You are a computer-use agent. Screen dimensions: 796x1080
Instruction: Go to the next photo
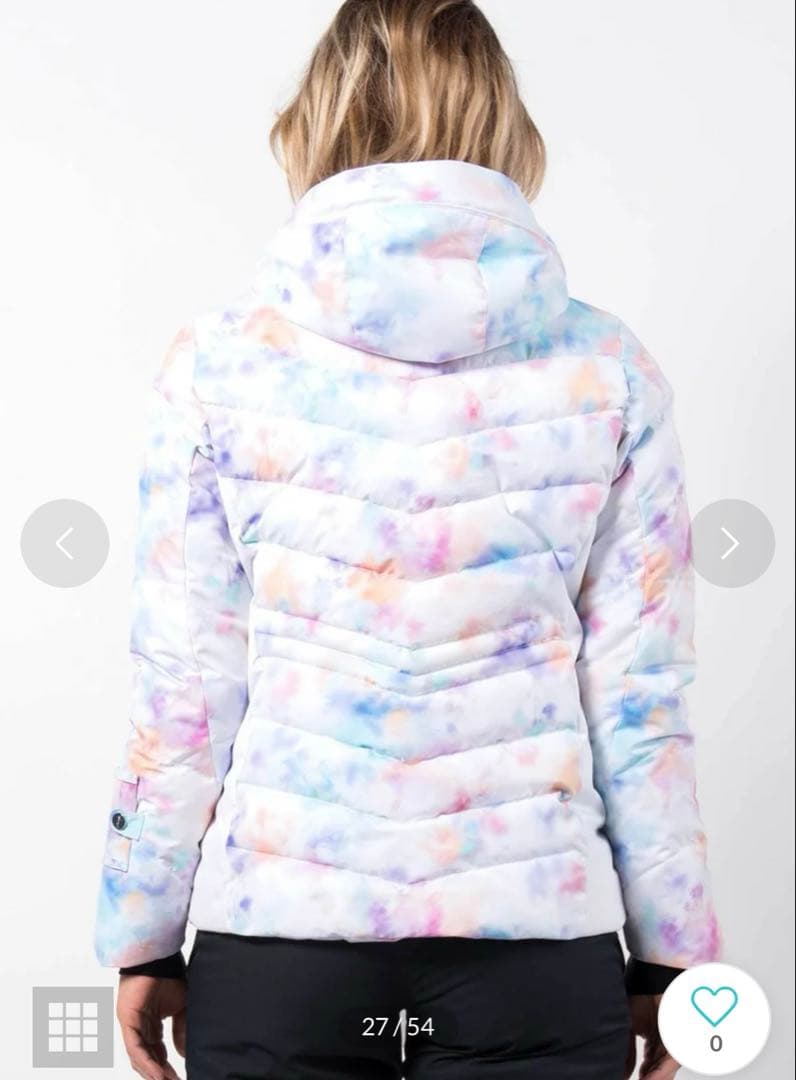pyautogui.click(x=731, y=543)
